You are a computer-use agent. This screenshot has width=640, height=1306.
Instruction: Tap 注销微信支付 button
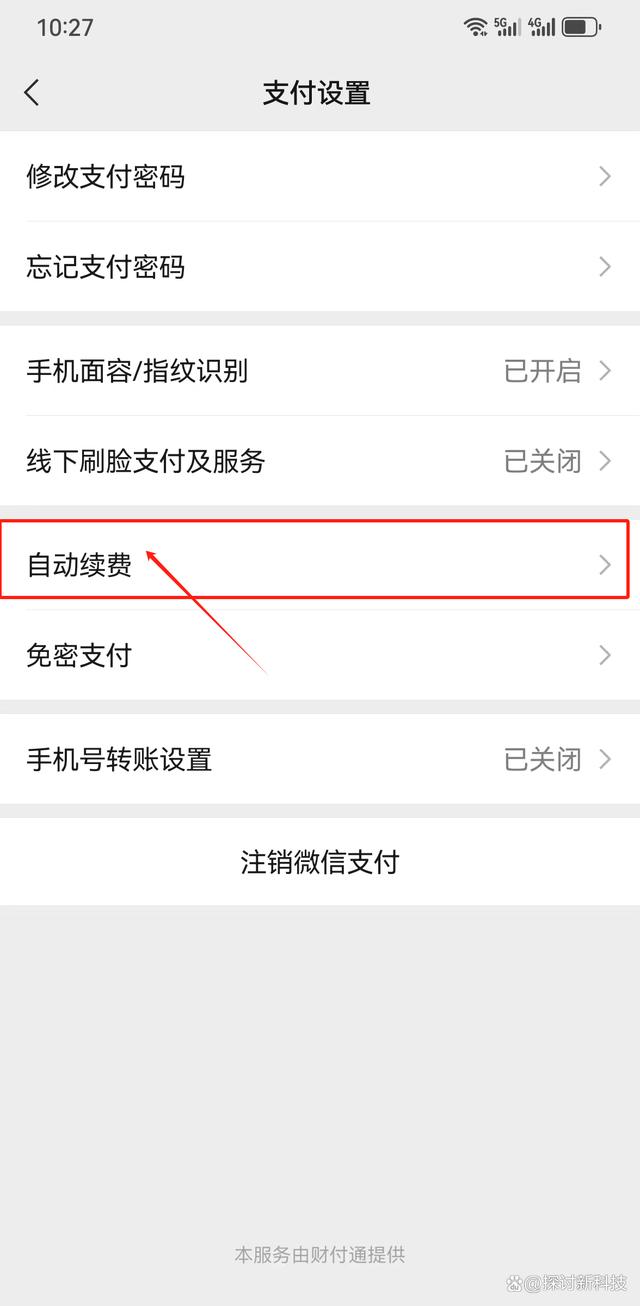pyautogui.click(x=320, y=862)
